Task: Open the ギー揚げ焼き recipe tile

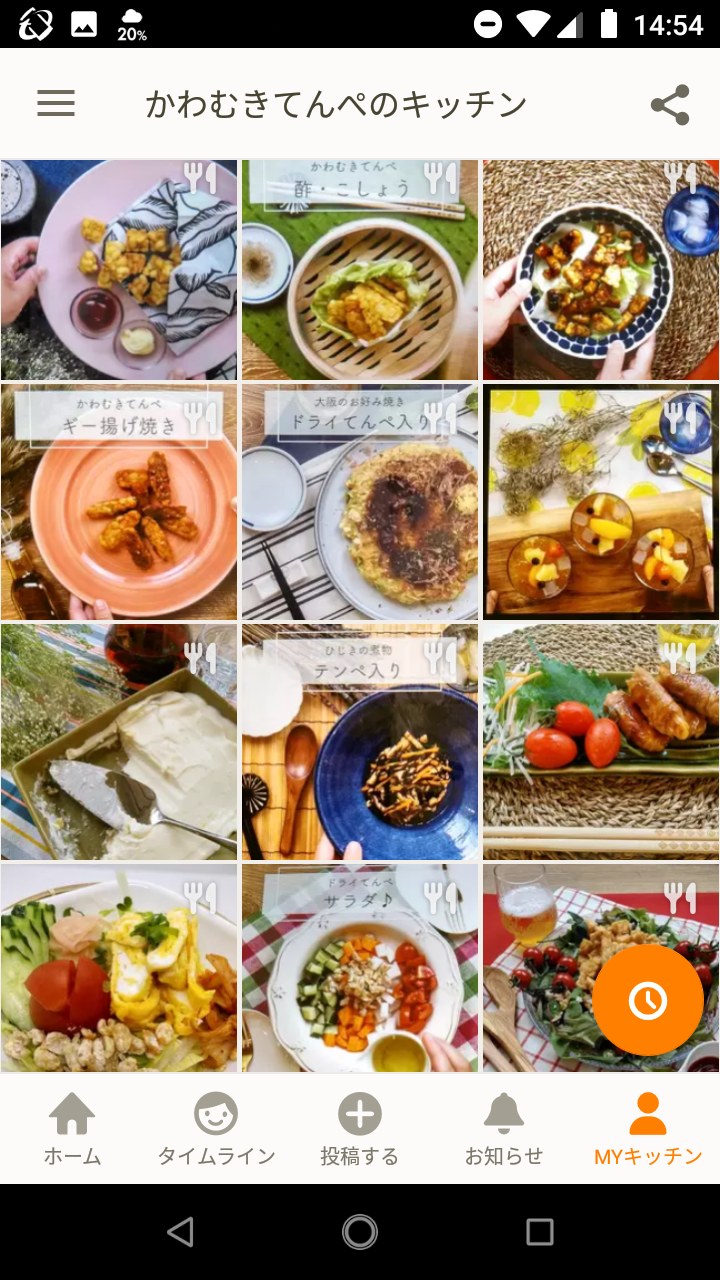Action: tap(119, 502)
